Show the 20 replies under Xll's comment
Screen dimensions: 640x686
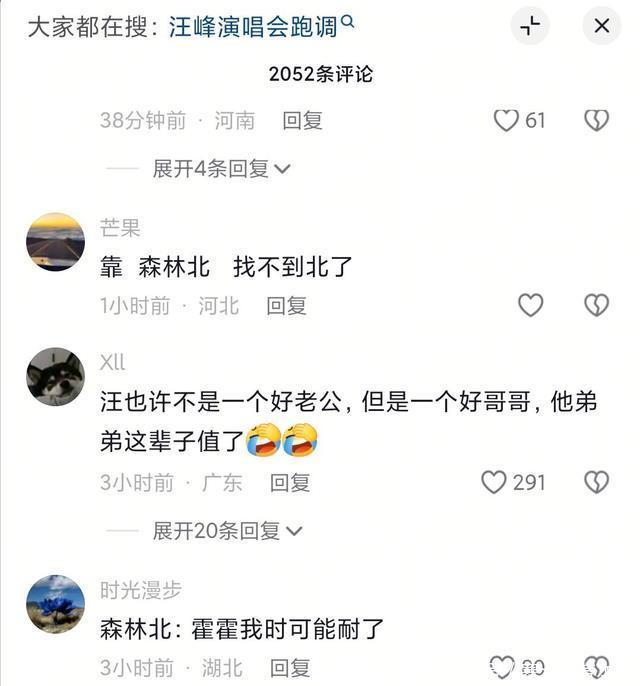pos(225,531)
